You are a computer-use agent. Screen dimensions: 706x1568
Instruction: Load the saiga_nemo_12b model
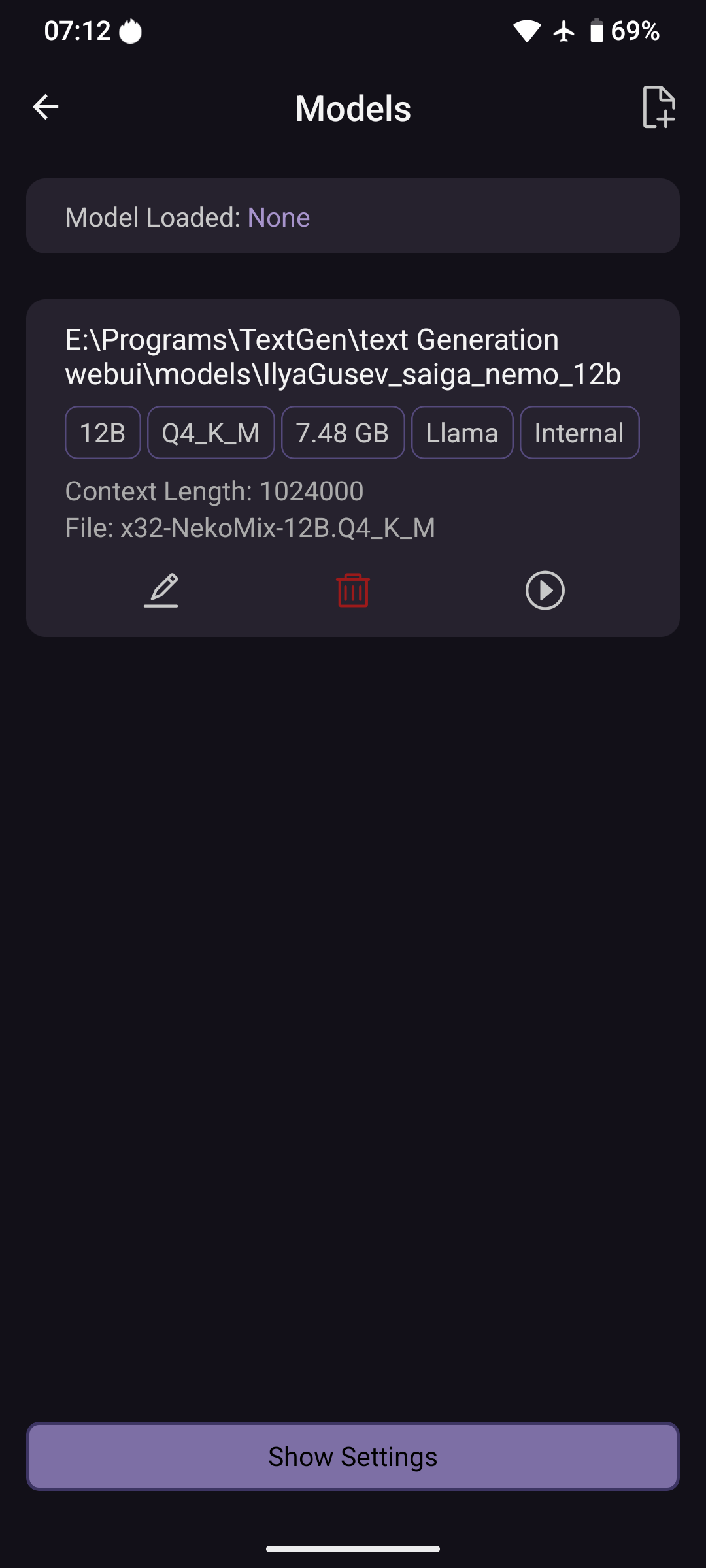tap(545, 591)
